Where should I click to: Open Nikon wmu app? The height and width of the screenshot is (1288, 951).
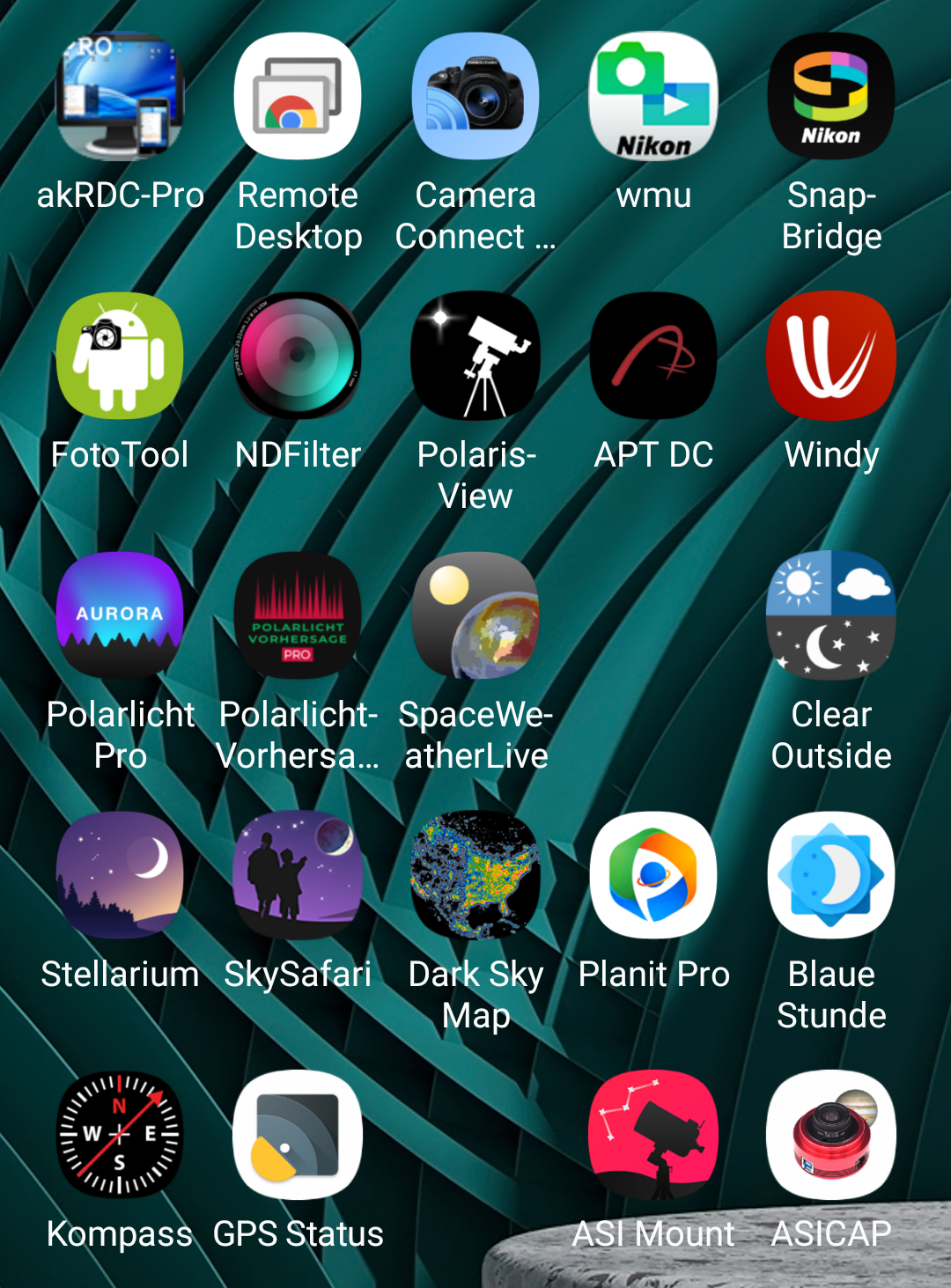tap(653, 97)
